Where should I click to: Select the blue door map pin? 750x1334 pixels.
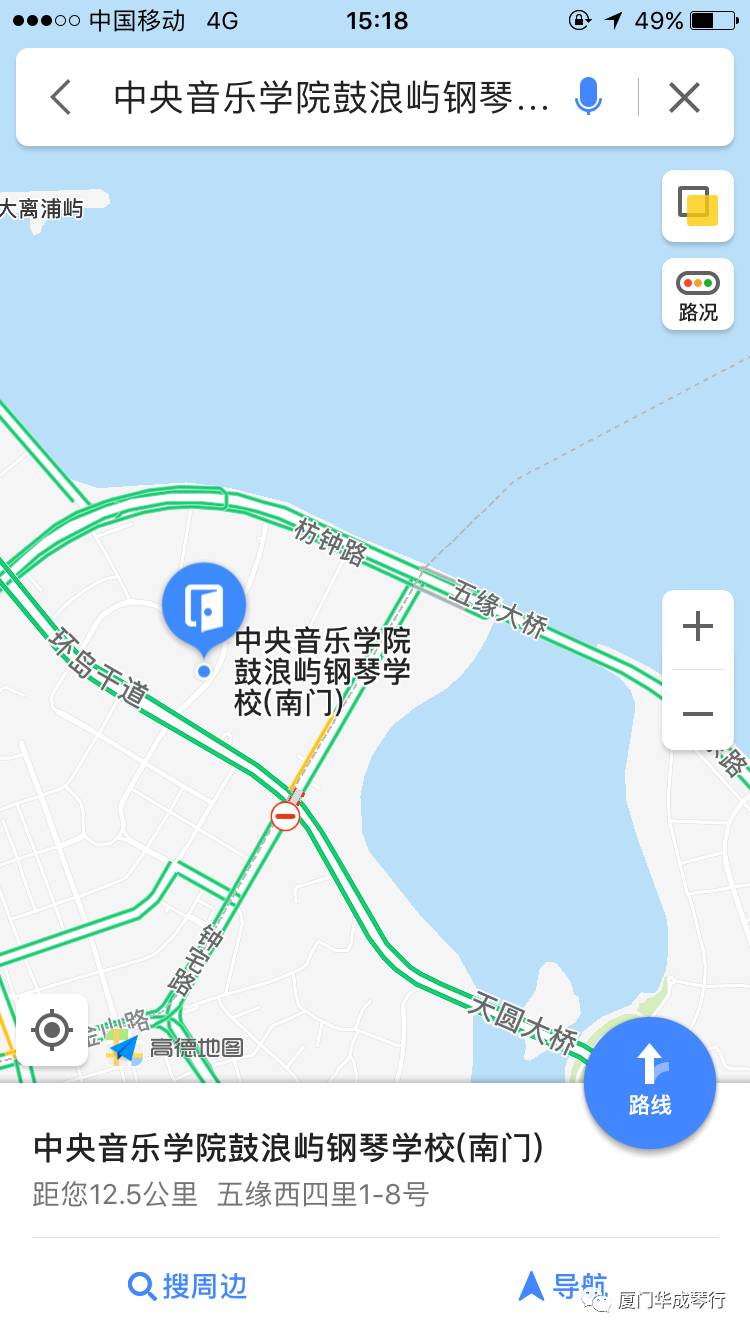pyautogui.click(x=204, y=607)
